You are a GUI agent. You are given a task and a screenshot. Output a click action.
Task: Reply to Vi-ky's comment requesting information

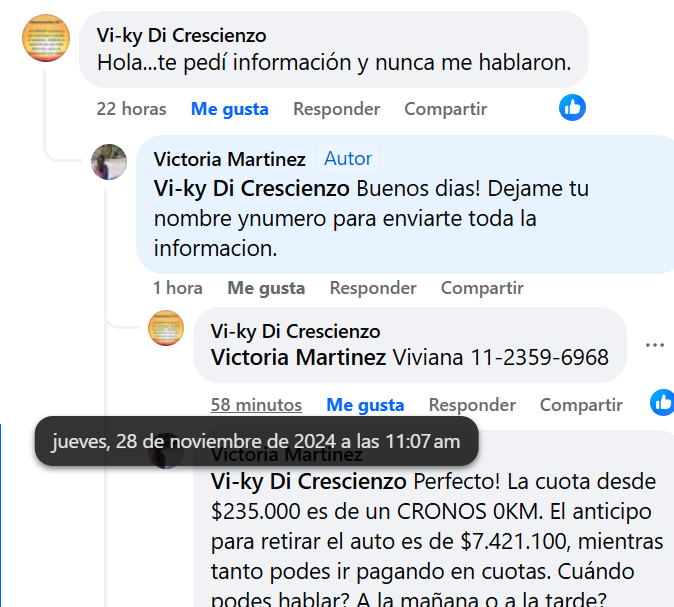pos(336,109)
